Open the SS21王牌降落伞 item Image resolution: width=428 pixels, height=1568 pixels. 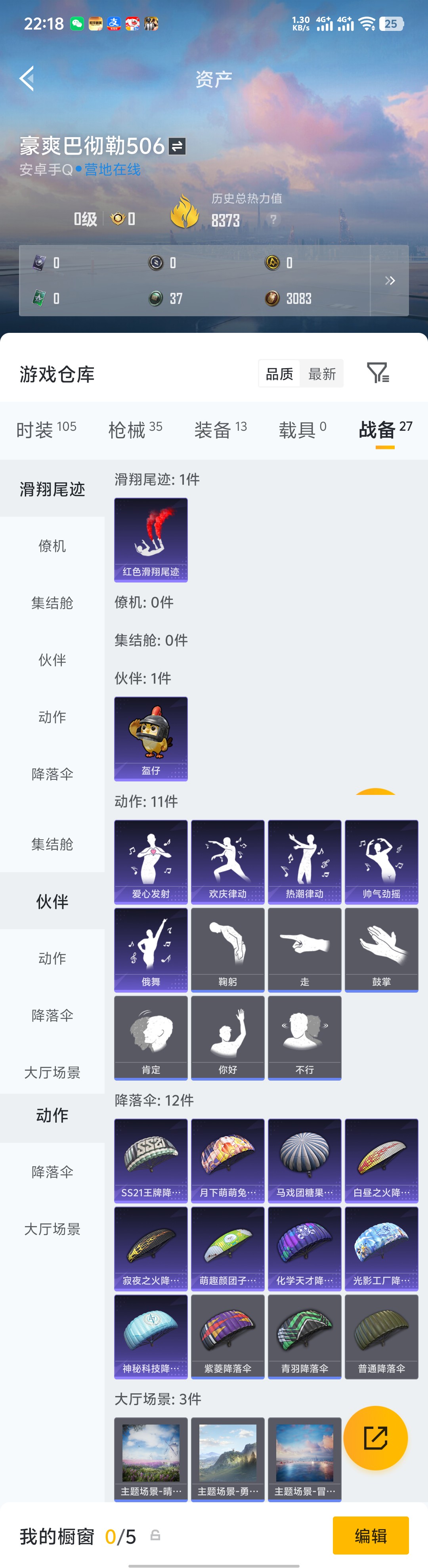tap(151, 1160)
